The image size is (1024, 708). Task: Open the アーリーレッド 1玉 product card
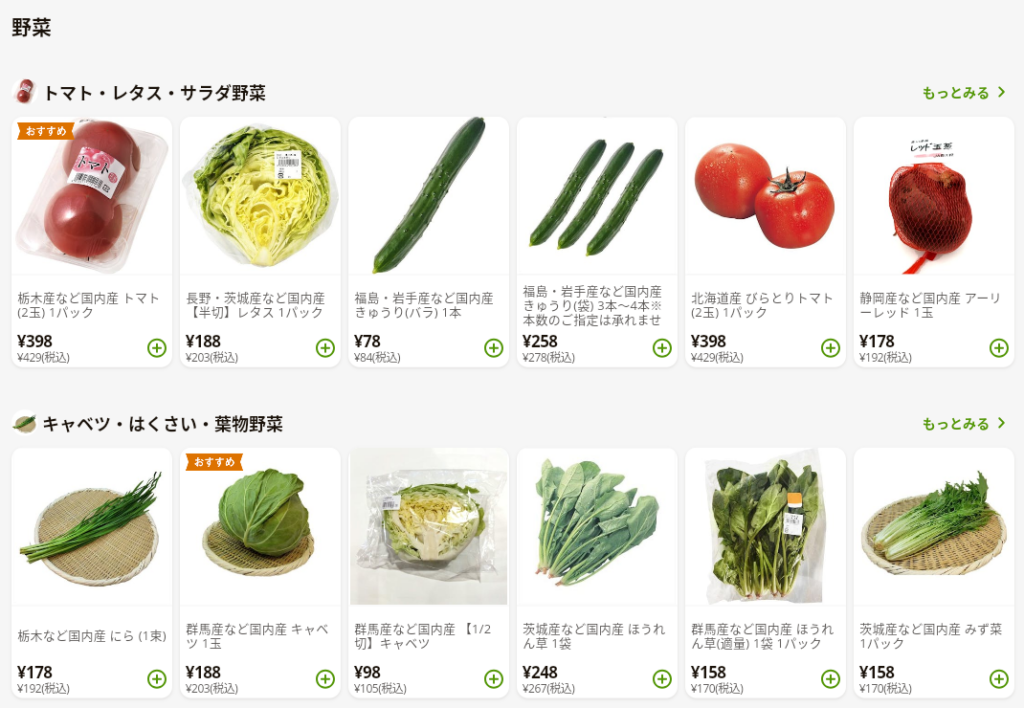point(933,200)
